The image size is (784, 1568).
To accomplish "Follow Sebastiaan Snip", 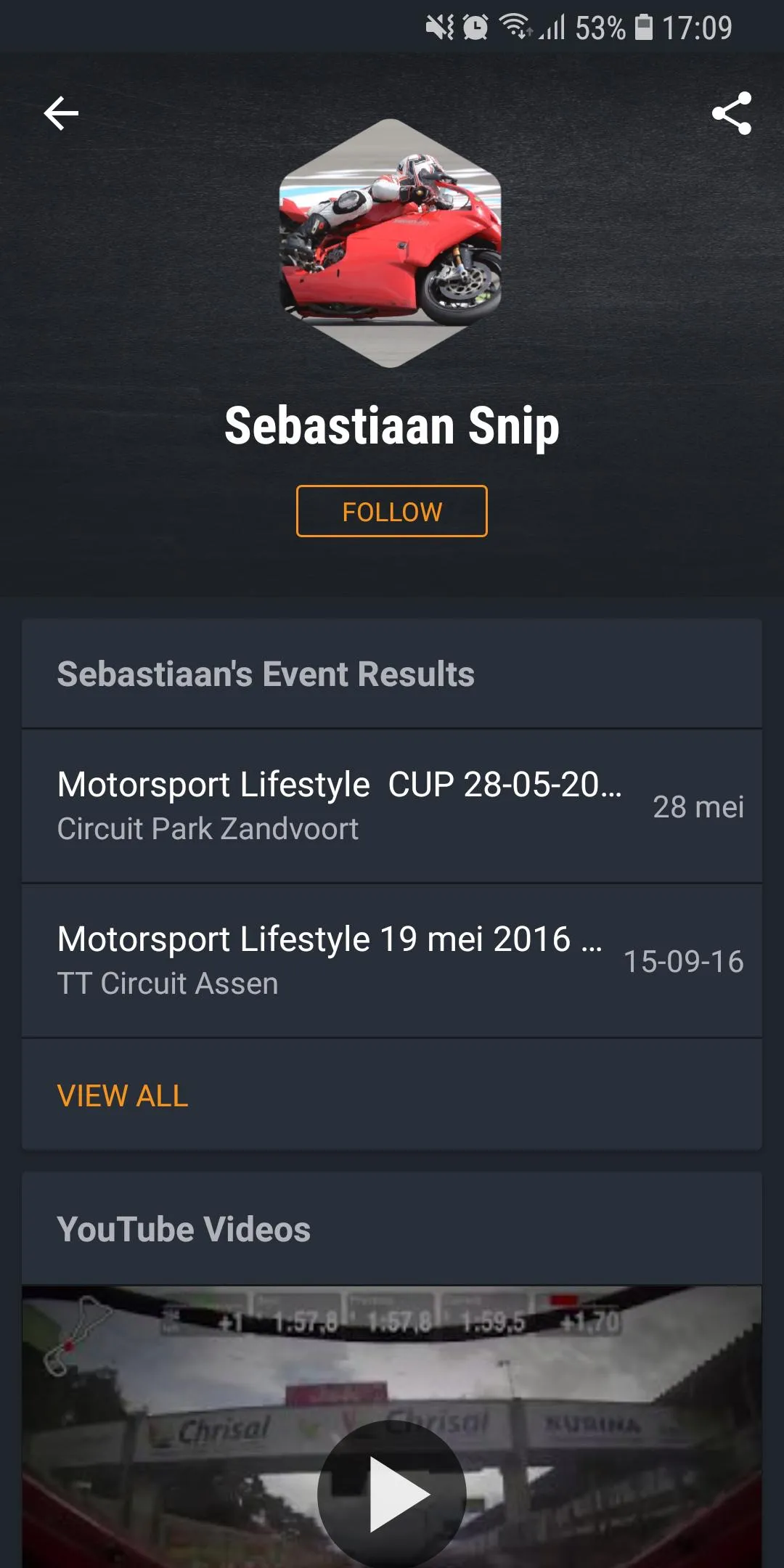I will 391,511.
